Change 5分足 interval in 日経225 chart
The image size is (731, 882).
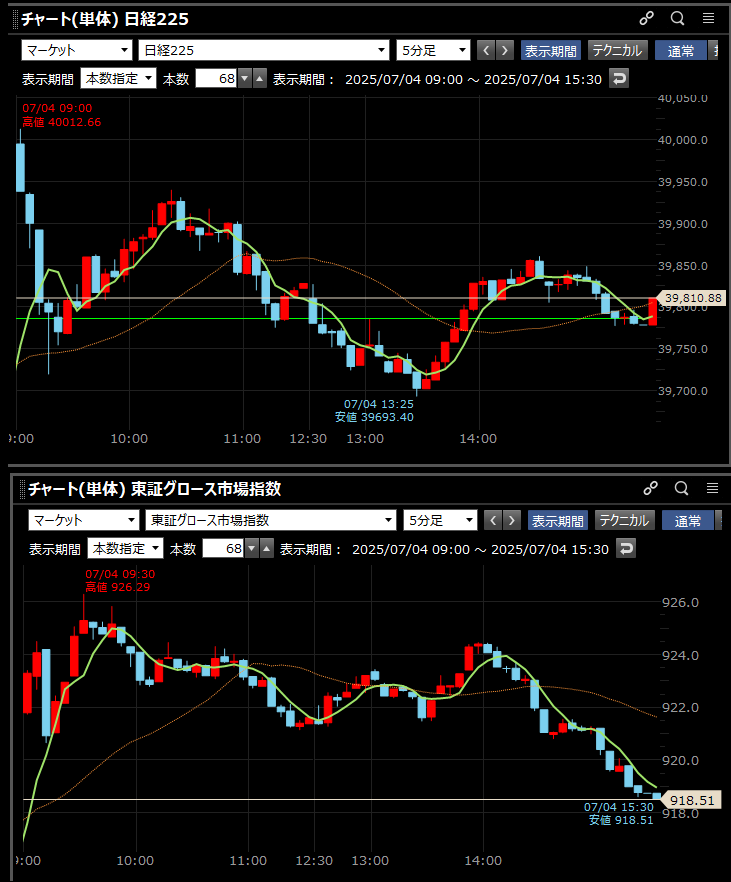(433, 51)
